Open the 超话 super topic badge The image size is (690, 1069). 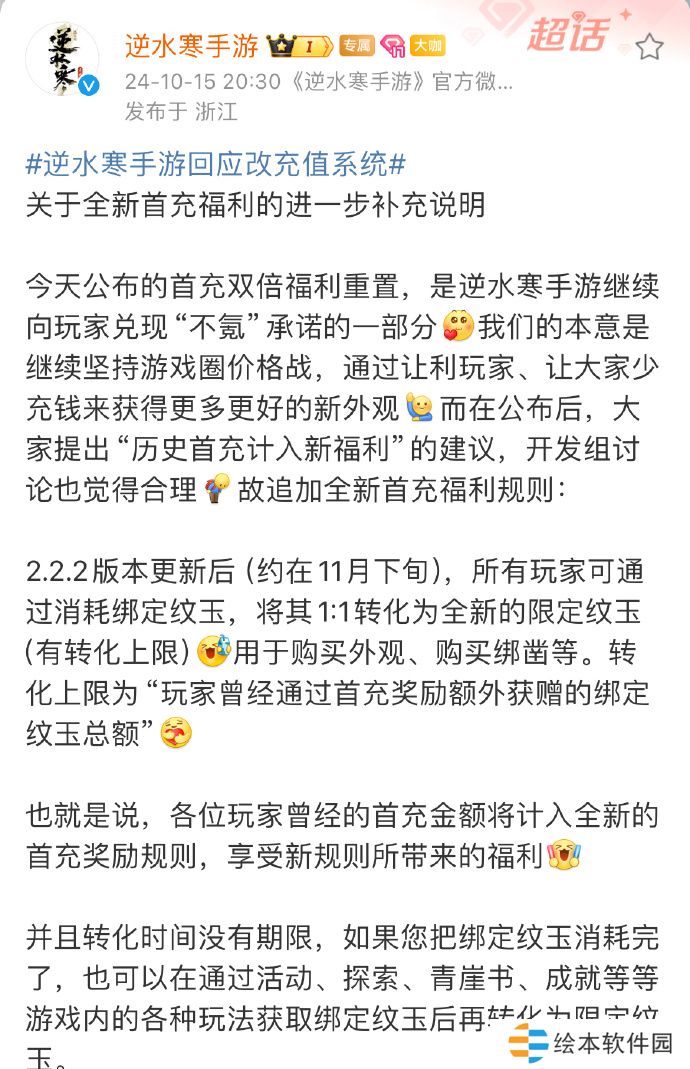[x=567, y=35]
